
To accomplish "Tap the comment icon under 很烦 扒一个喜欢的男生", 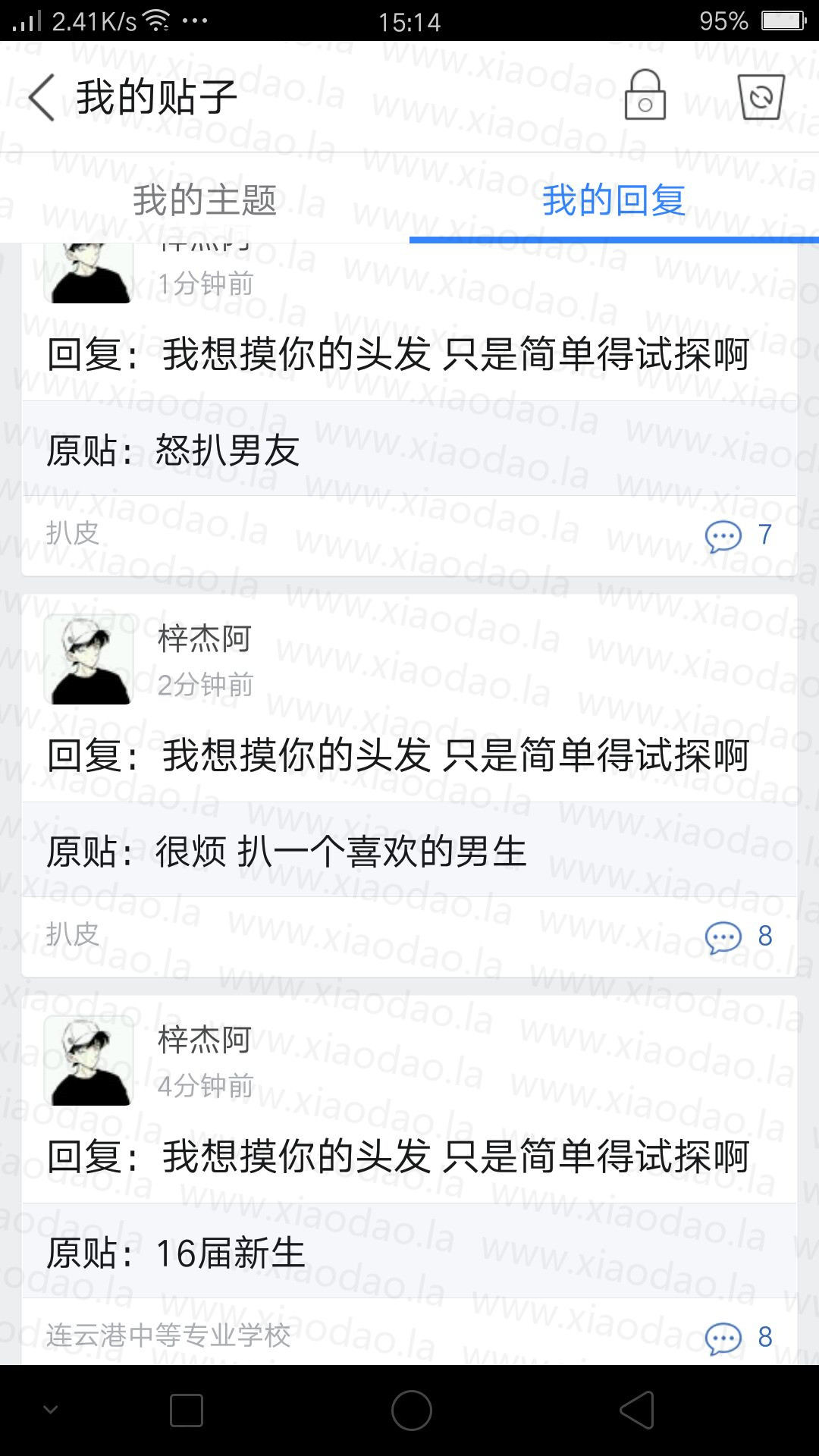I will (x=723, y=937).
